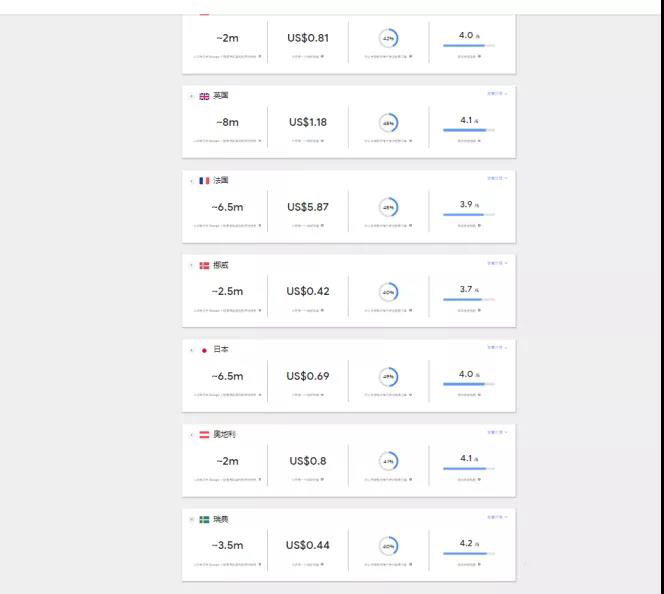Select the round icon beside the 瑞典 flag
The height and width of the screenshot is (594, 664).
click(192, 519)
